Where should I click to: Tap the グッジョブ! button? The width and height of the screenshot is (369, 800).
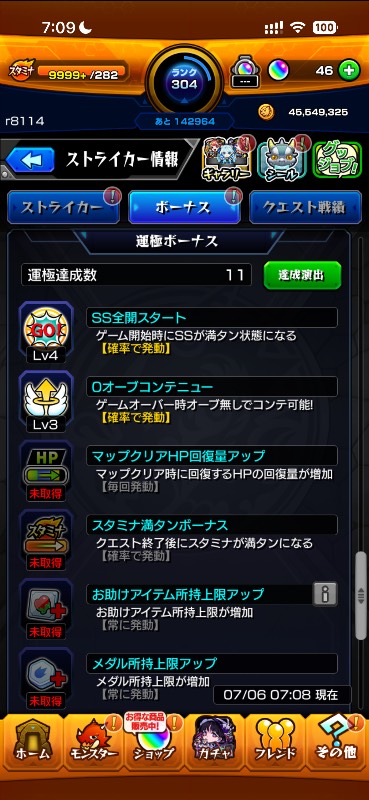click(337, 160)
